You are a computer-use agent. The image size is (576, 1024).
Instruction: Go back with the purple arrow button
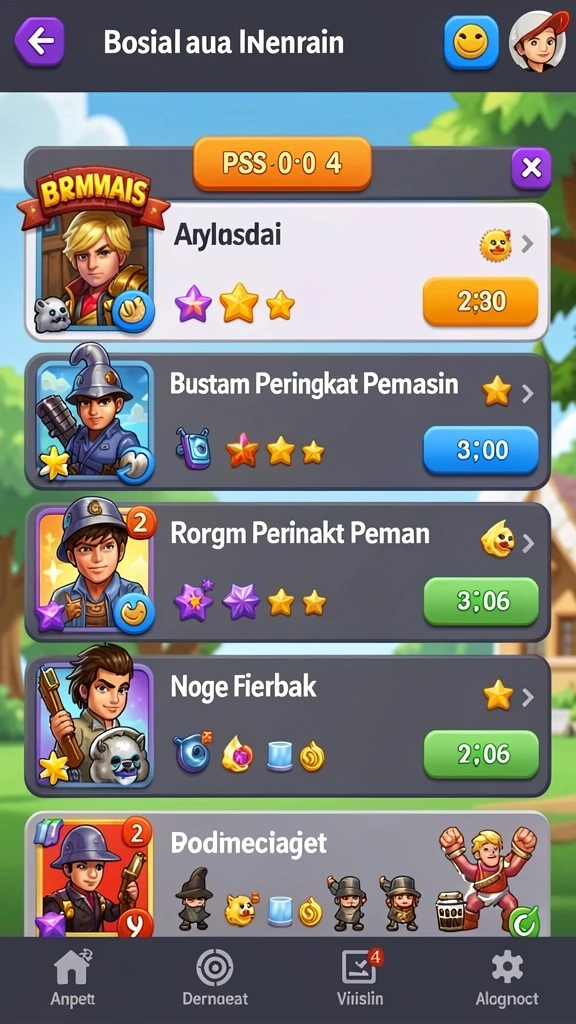coord(40,42)
